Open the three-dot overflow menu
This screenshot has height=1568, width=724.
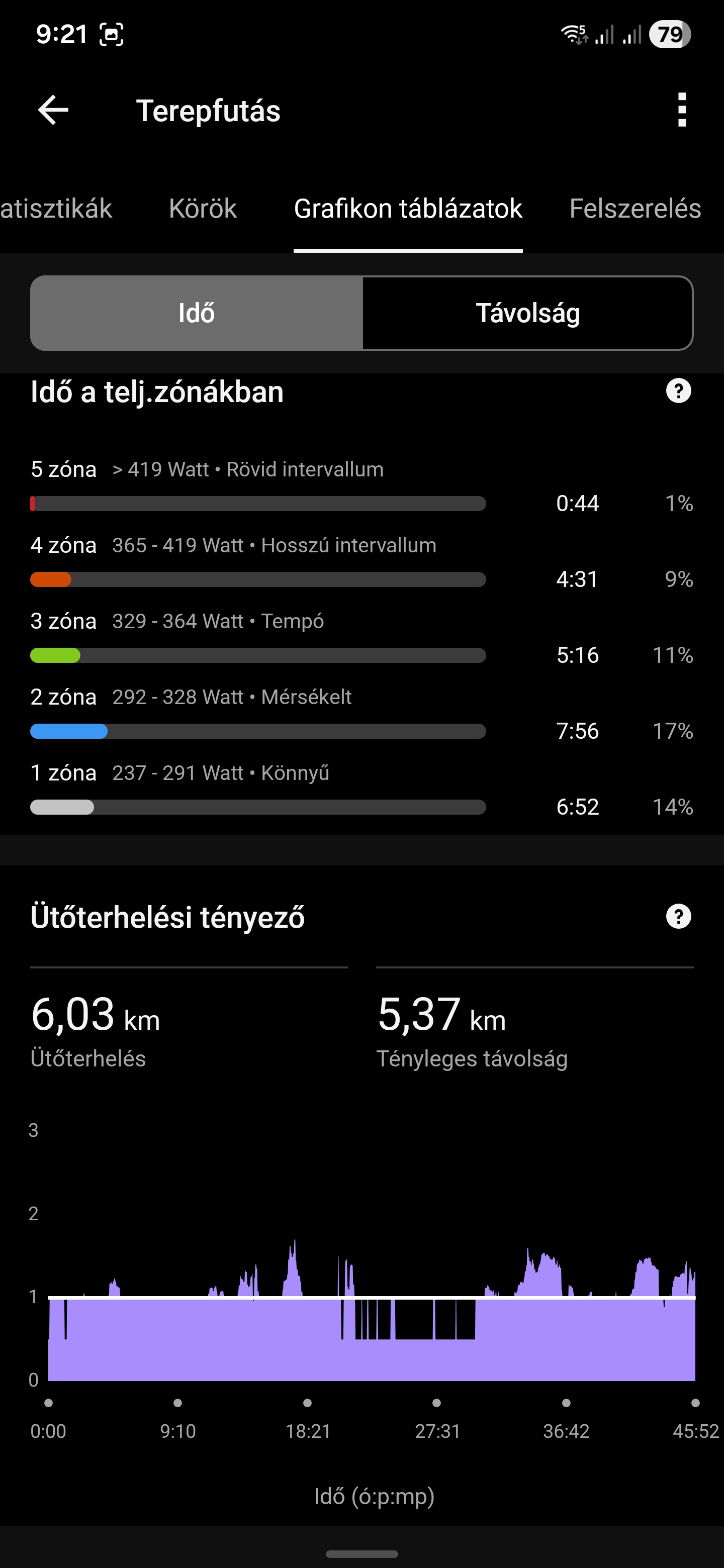click(681, 110)
